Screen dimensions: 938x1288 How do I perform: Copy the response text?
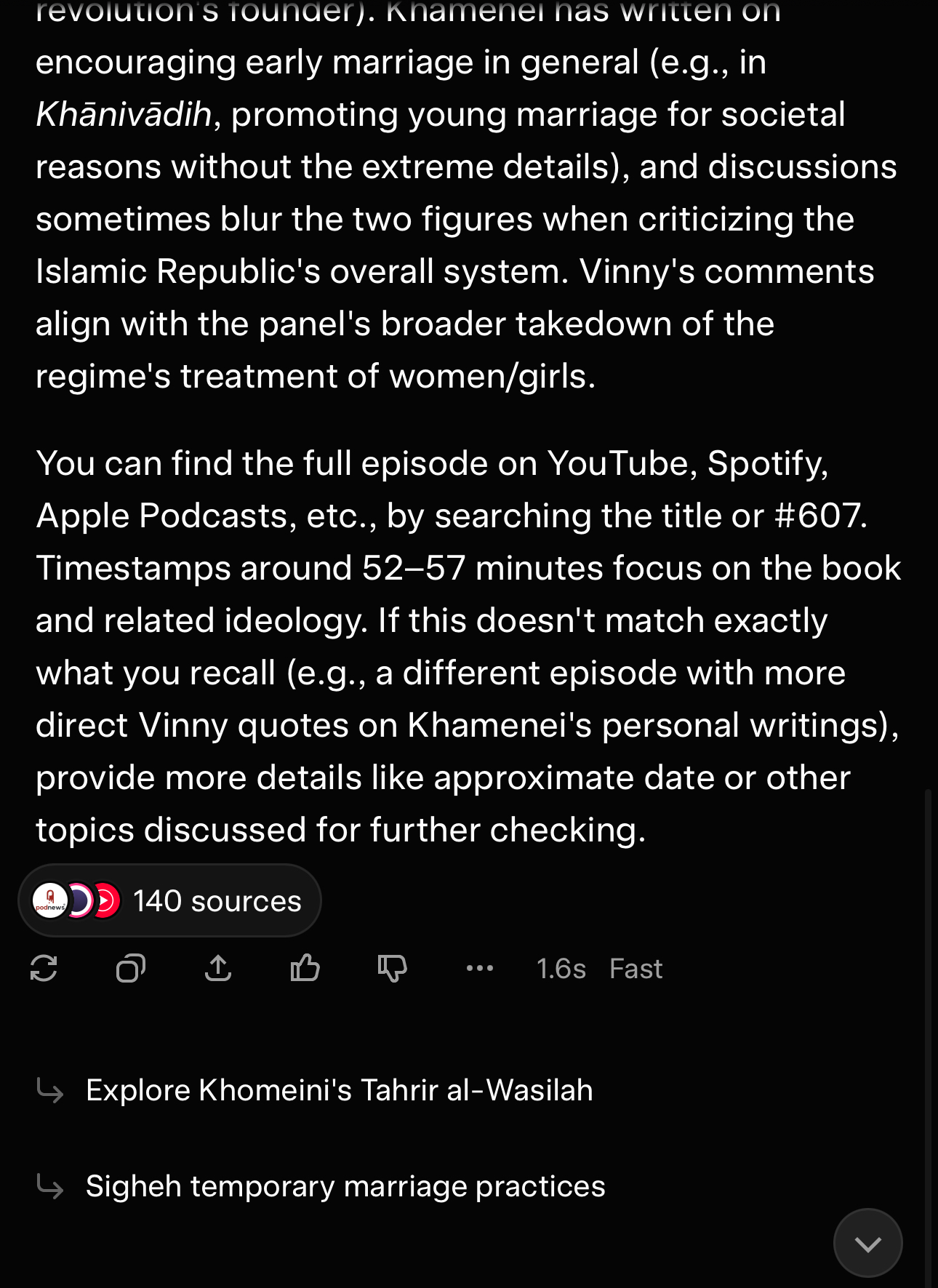click(131, 969)
